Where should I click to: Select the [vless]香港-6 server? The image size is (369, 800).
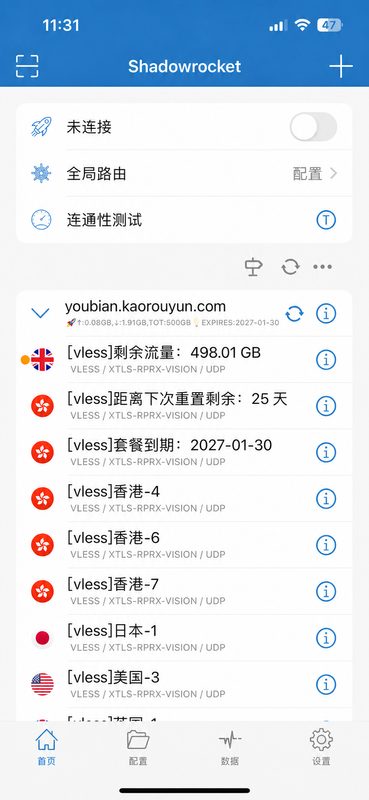184,545
